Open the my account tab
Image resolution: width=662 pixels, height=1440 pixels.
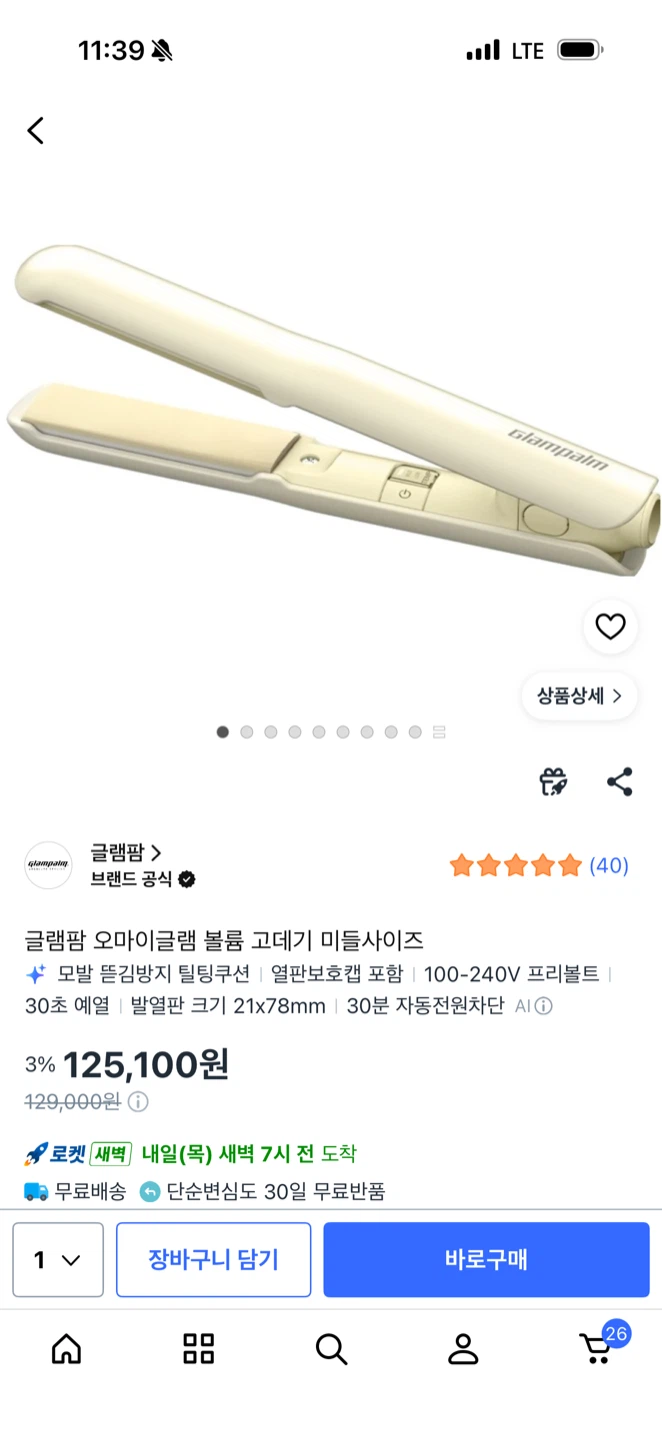click(463, 1349)
